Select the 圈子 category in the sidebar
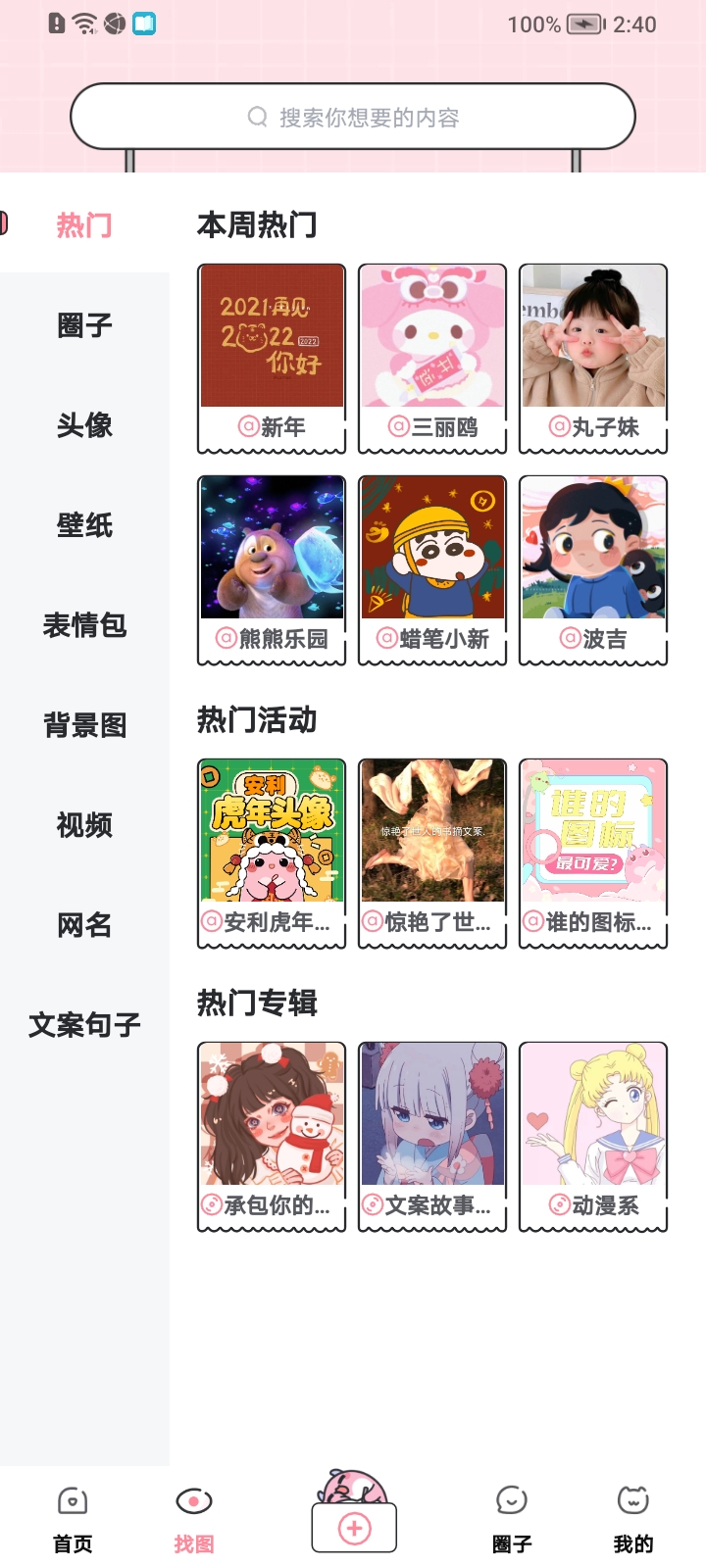The image size is (706, 1568). [84, 325]
